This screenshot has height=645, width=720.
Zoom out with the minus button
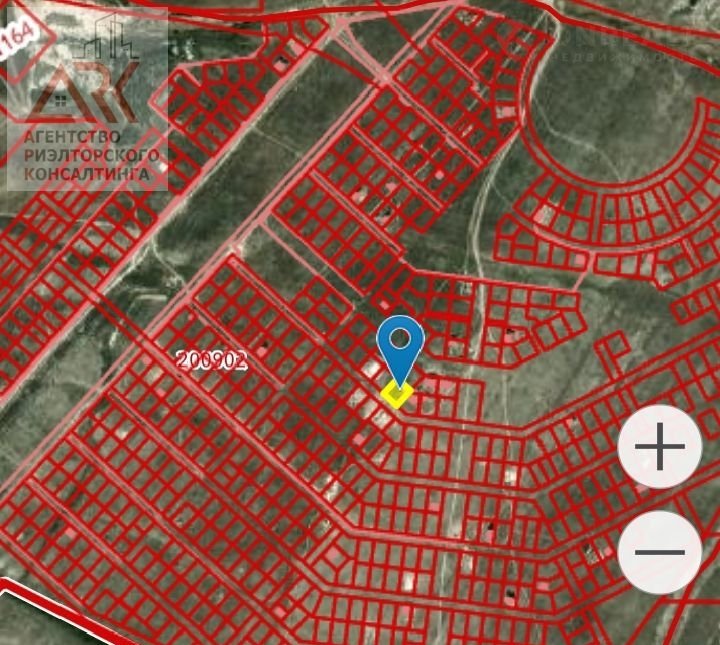coord(660,551)
